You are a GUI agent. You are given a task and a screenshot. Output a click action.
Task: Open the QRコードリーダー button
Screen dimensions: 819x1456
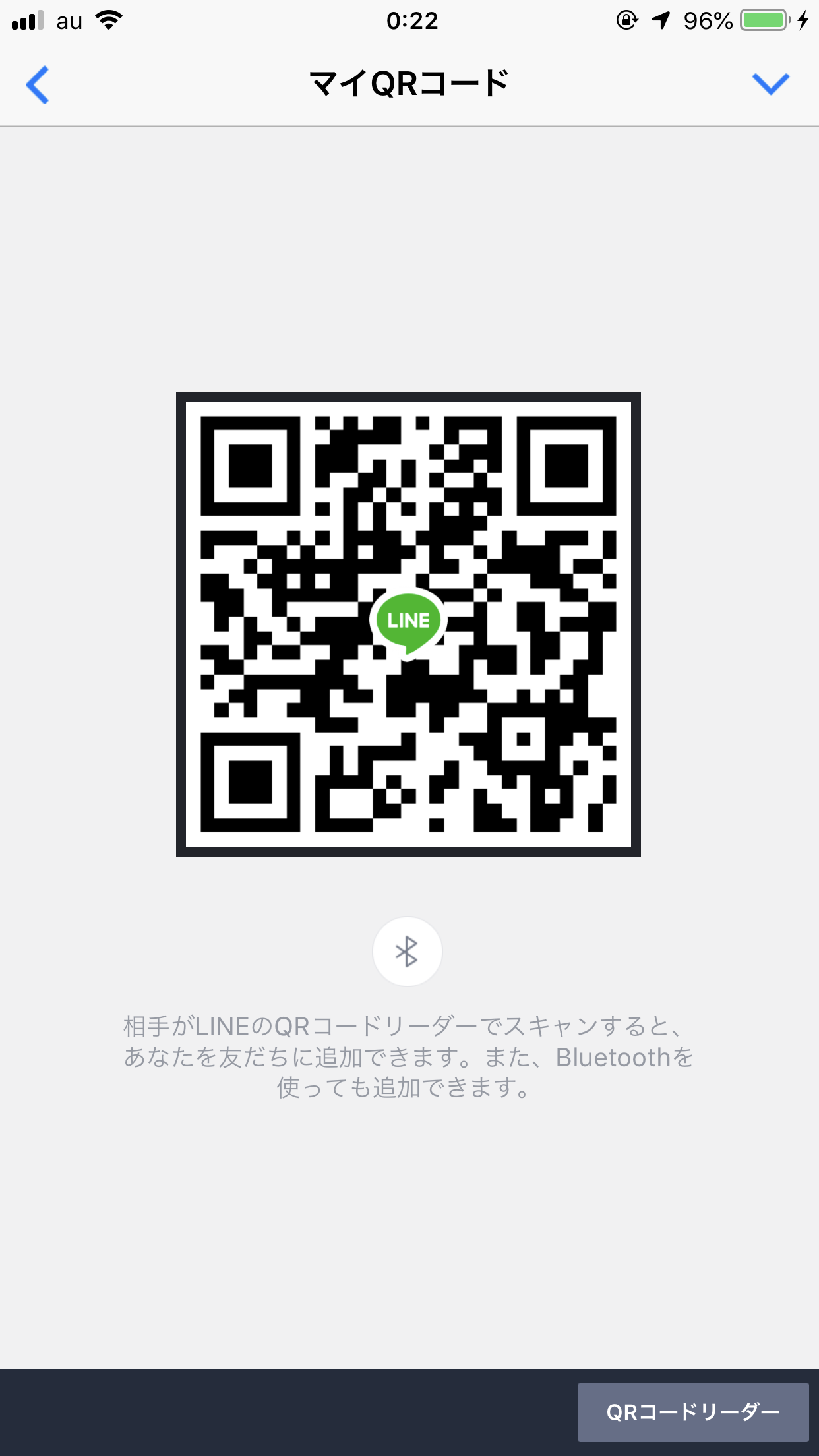tap(692, 1412)
